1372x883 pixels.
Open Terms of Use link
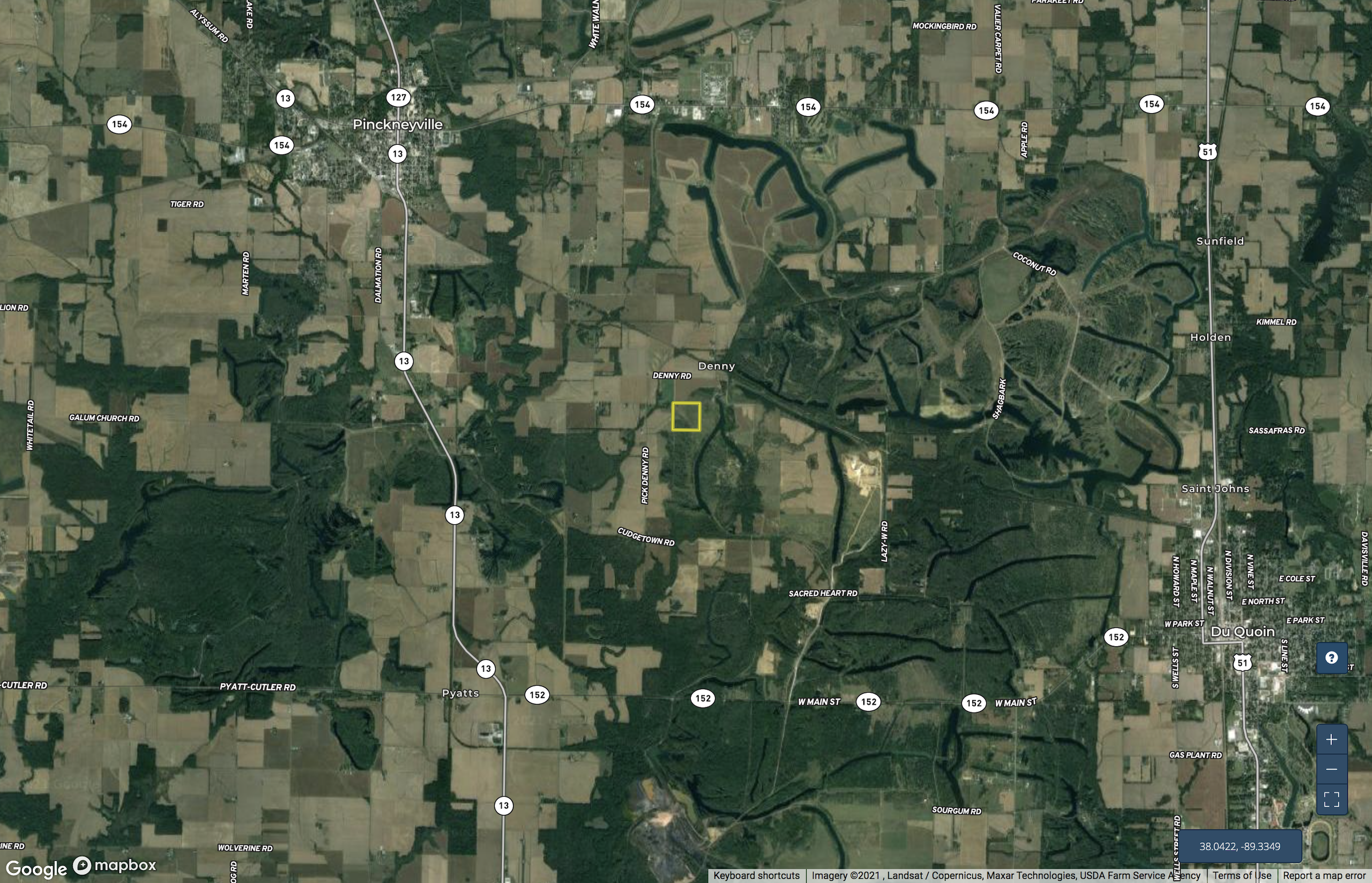1241,875
